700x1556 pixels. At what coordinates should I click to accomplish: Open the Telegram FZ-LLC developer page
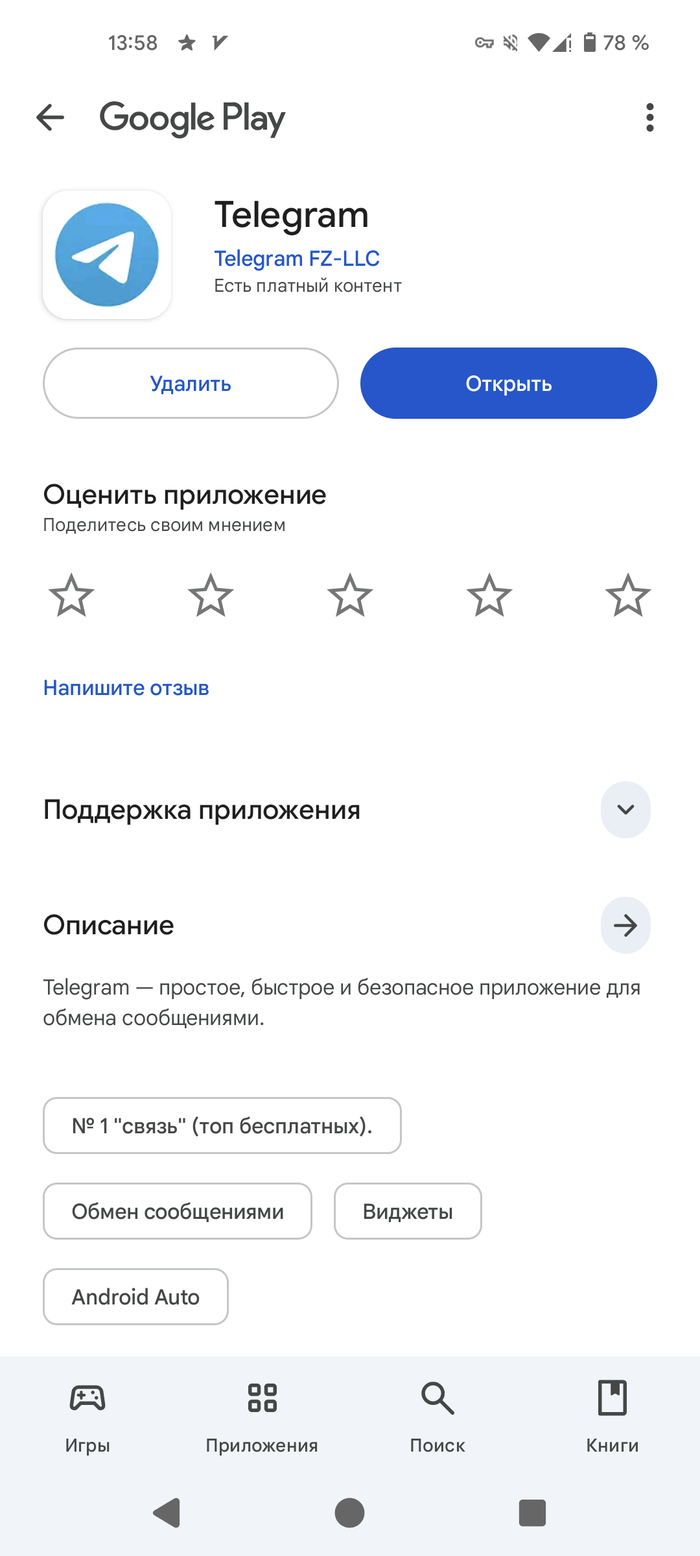coord(297,259)
